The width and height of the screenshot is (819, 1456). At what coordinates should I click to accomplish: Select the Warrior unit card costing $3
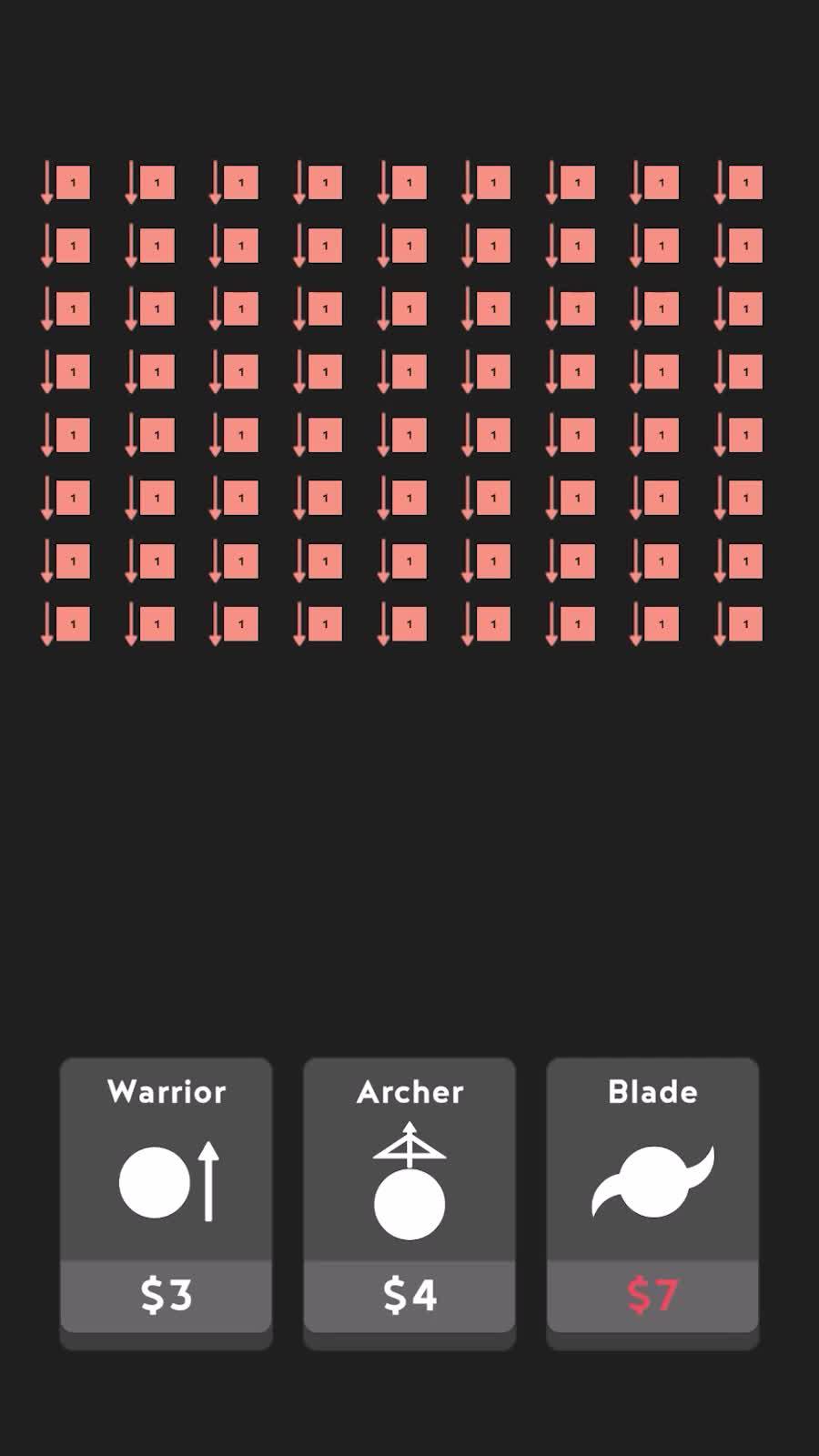click(x=166, y=1197)
